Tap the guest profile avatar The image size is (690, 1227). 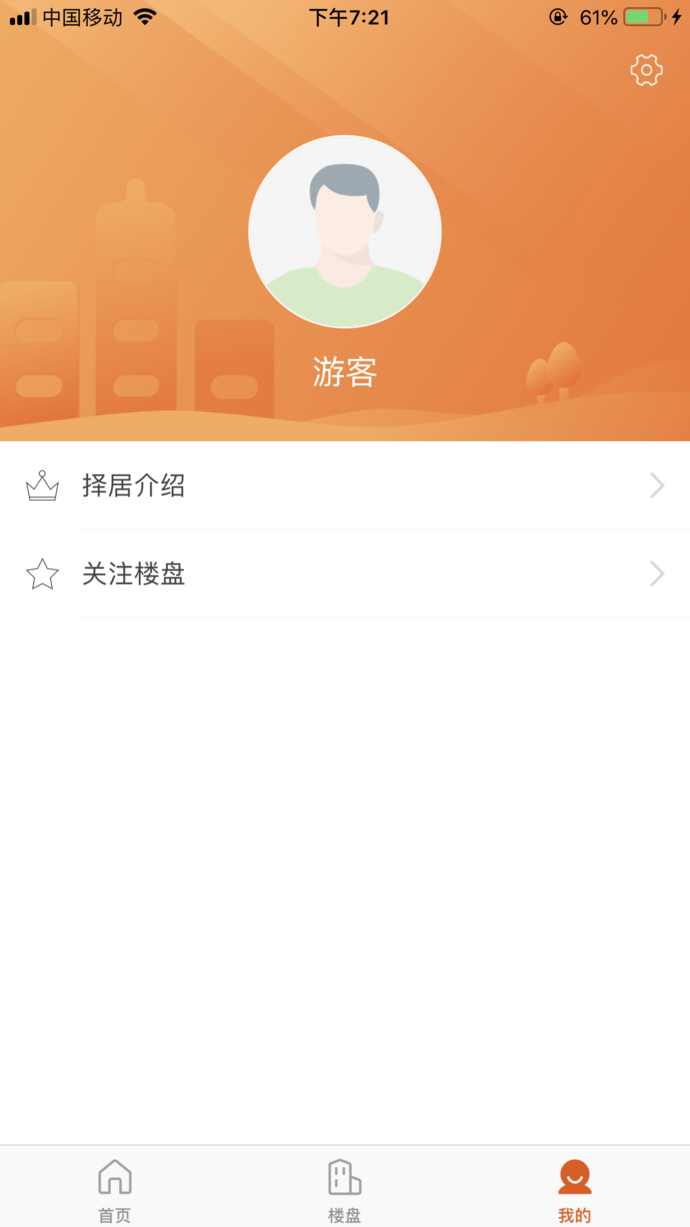click(x=345, y=231)
